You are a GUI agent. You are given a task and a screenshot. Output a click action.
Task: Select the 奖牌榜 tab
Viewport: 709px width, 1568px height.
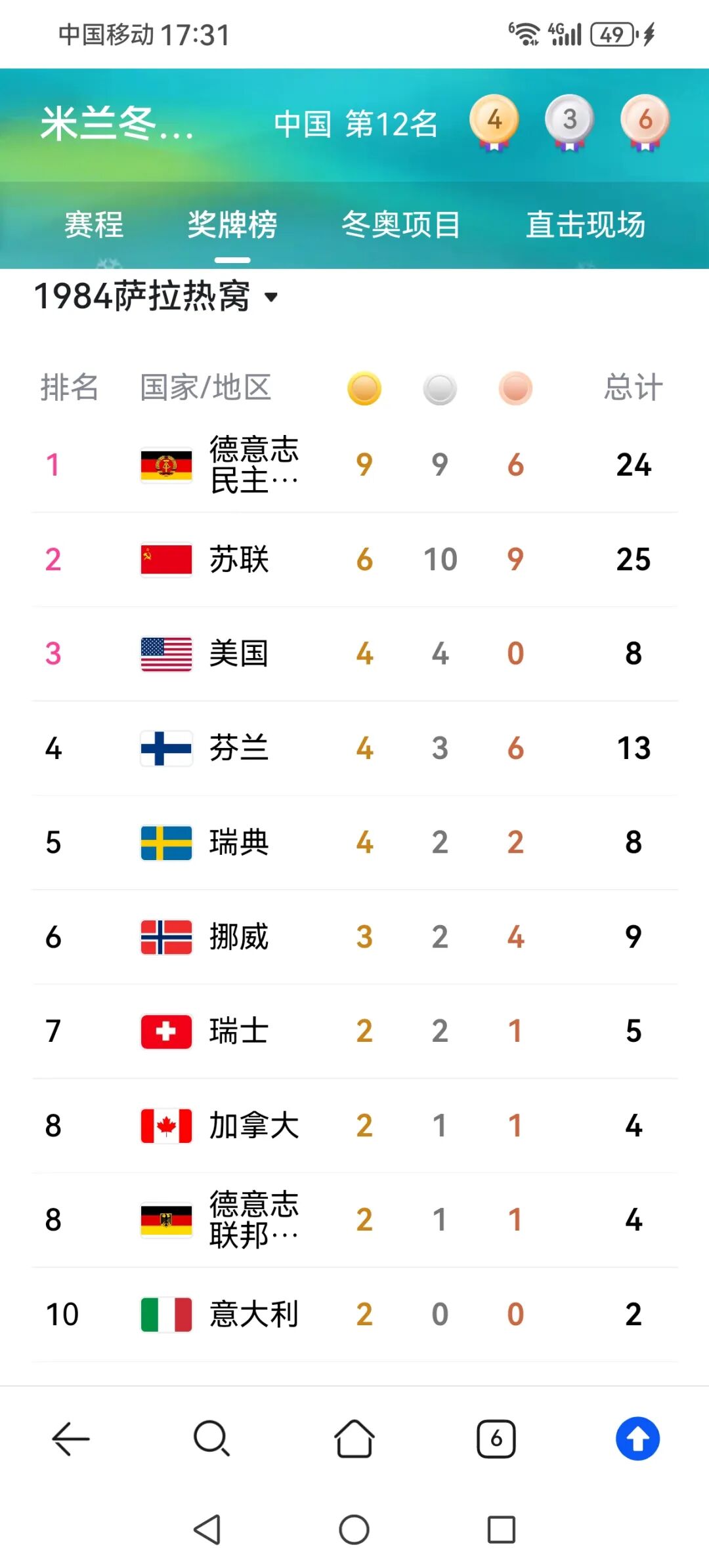pyautogui.click(x=232, y=225)
